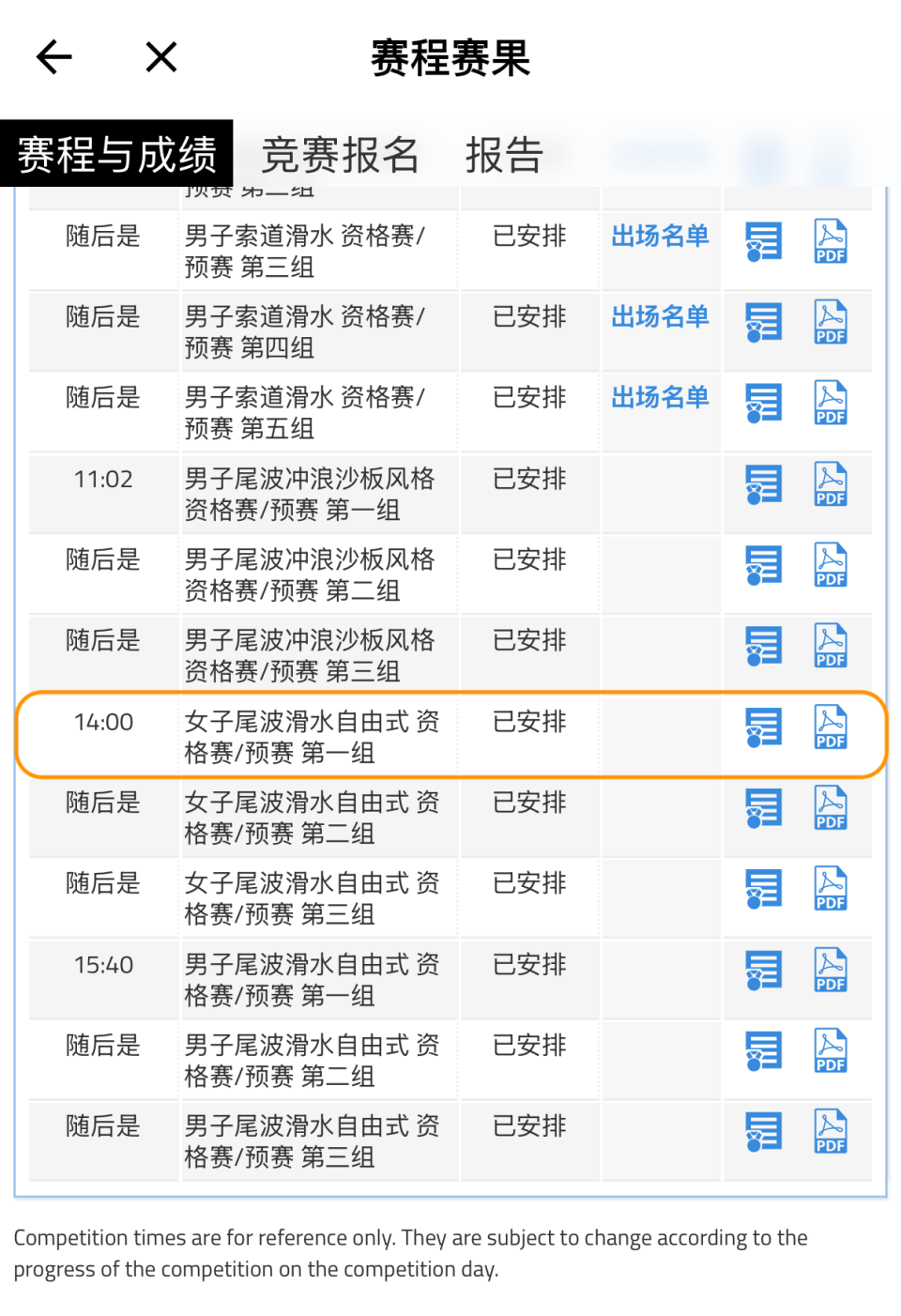Open 出场名单 for 男子索道滑水 第四组
Viewport: 901px width, 1316px height.
point(660,316)
